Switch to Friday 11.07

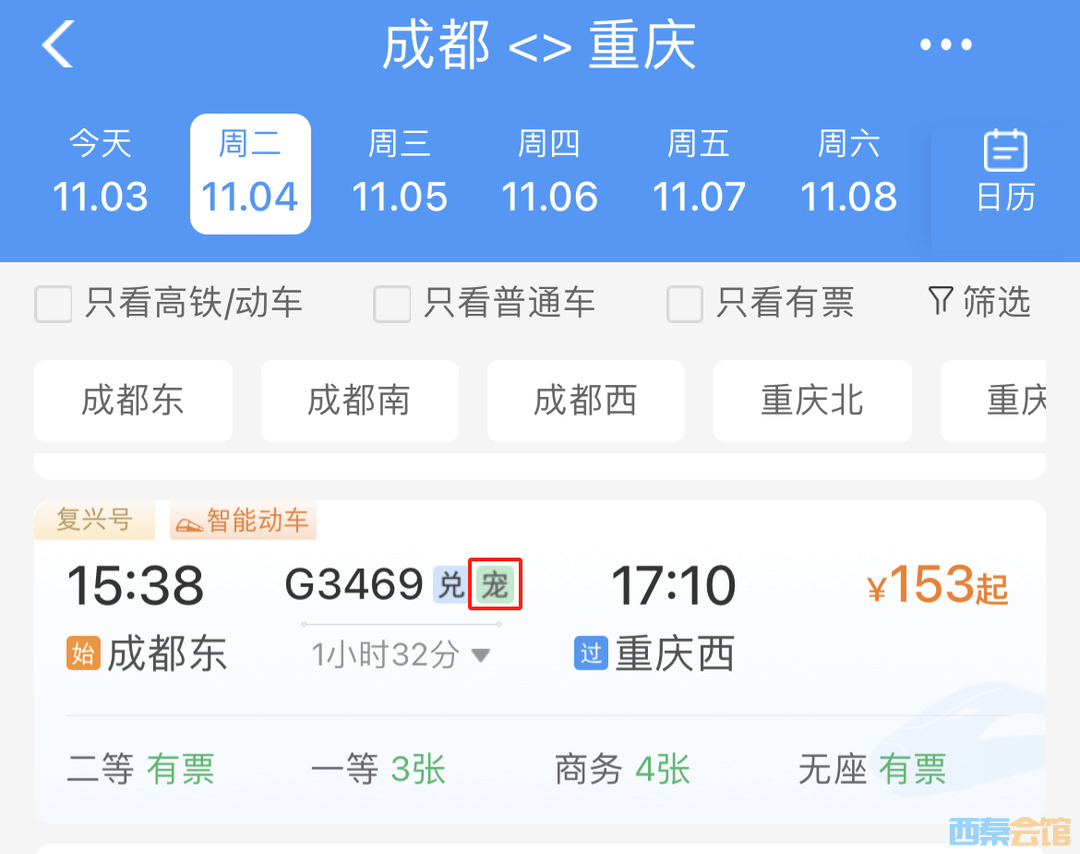tap(699, 173)
